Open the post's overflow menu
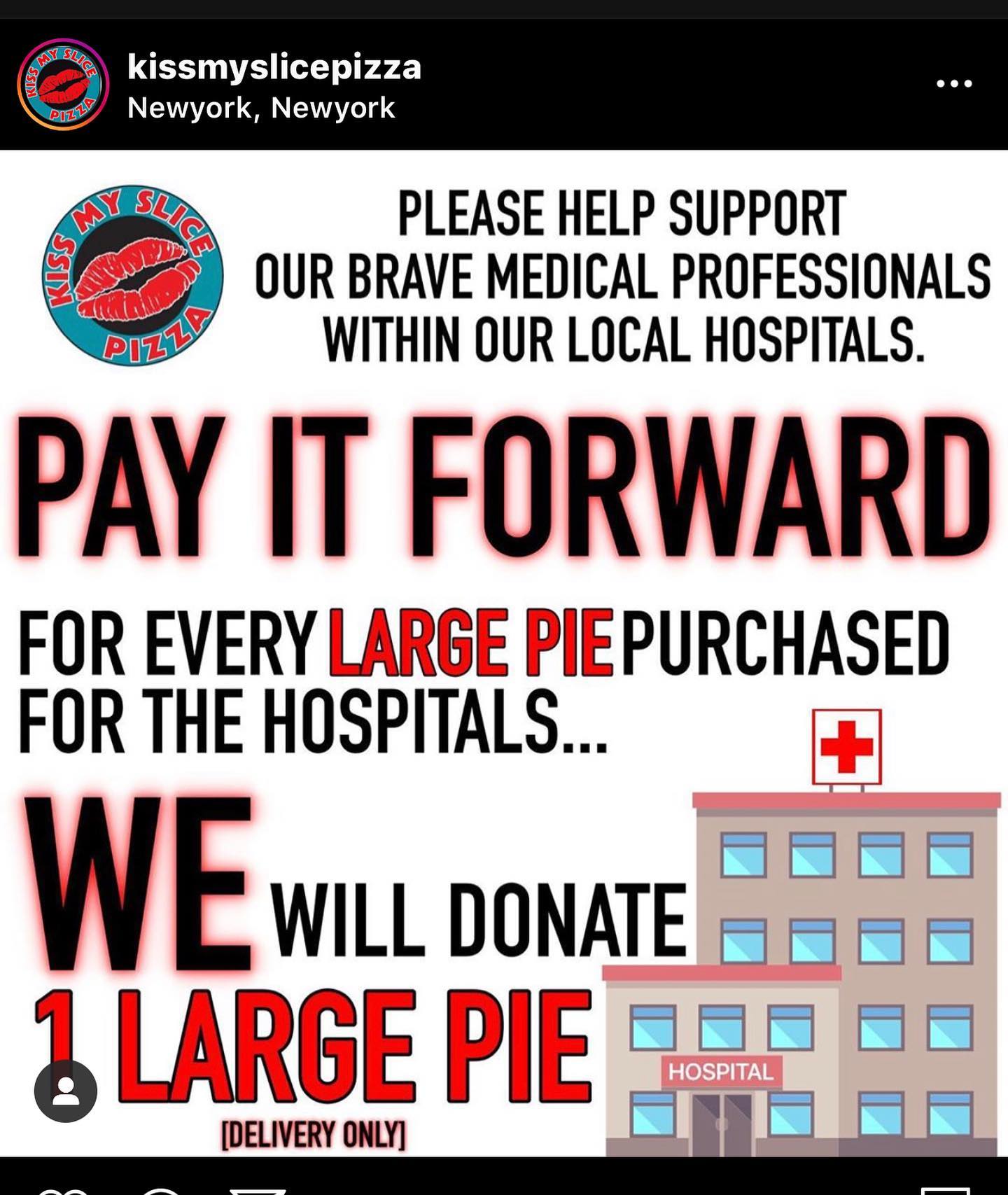 954,83
